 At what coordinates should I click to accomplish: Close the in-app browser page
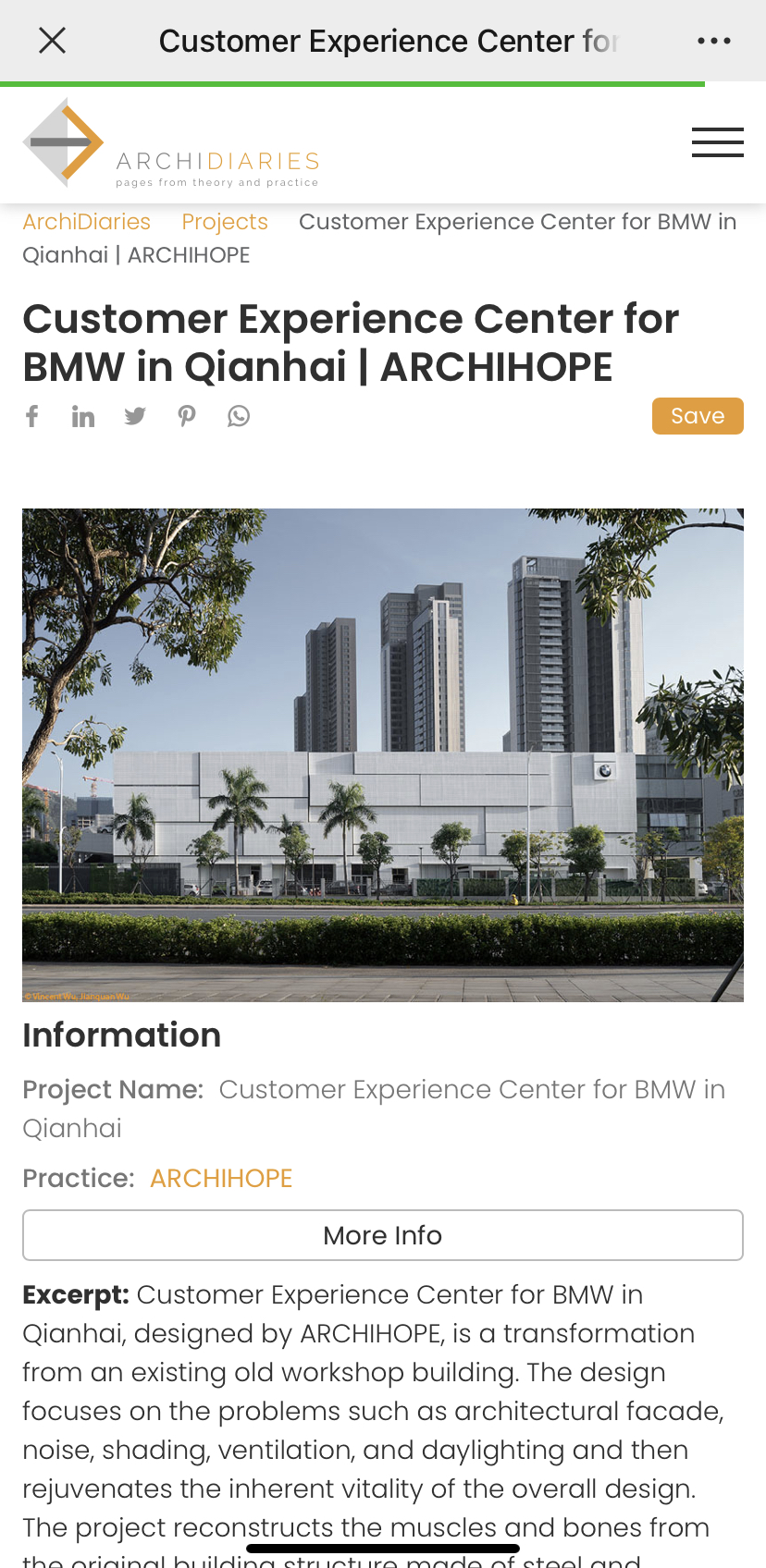point(53,41)
